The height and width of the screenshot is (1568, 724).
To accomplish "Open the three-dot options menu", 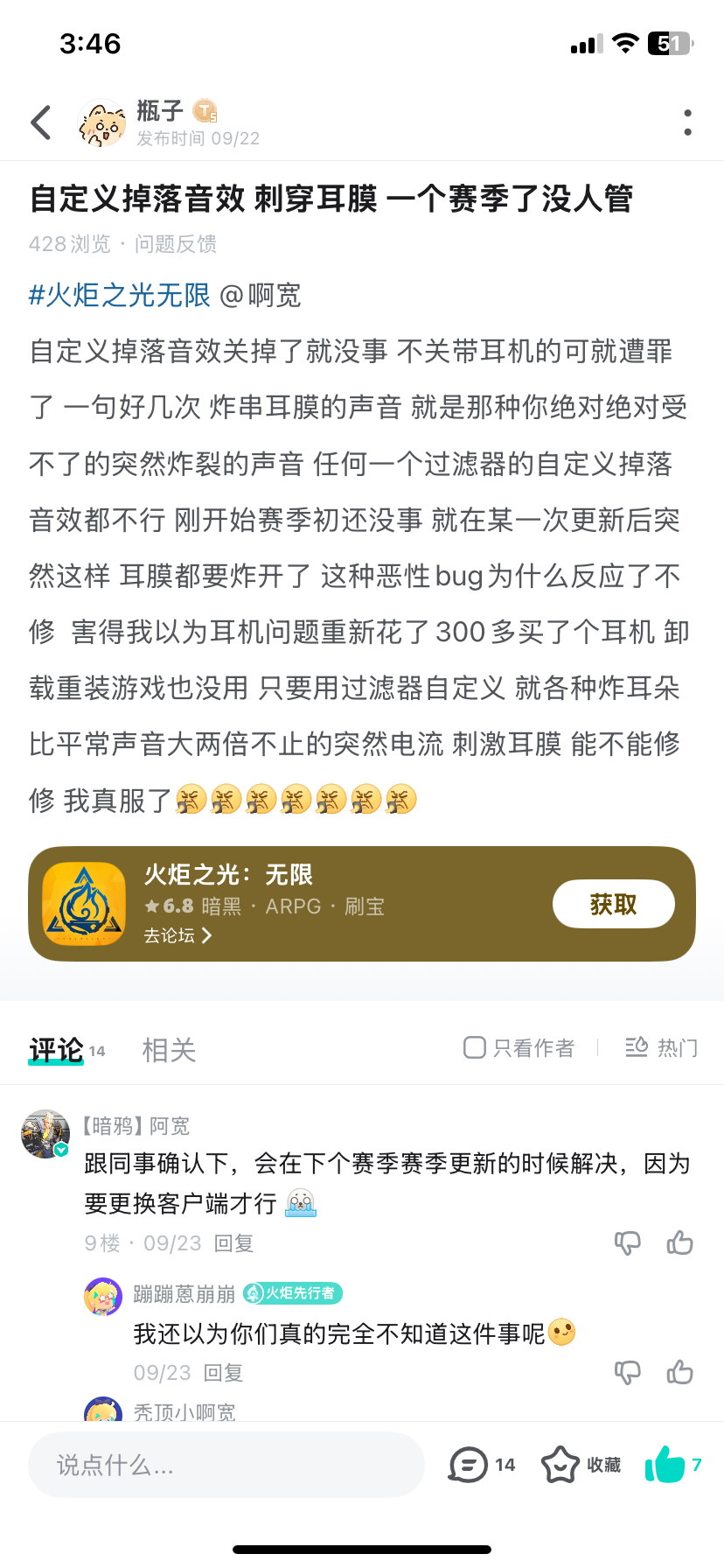I will pyautogui.click(x=688, y=122).
